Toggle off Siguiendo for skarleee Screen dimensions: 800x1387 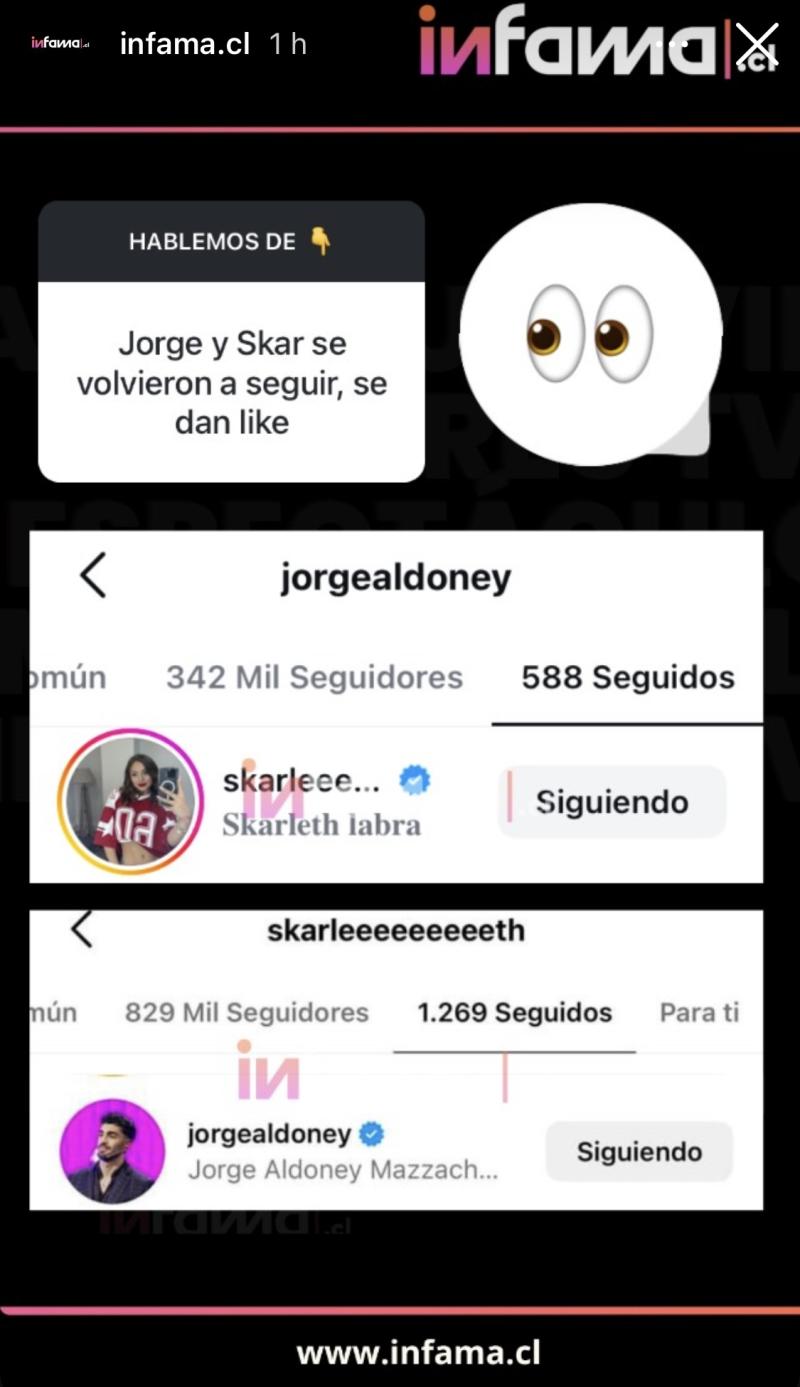pyautogui.click(x=611, y=801)
